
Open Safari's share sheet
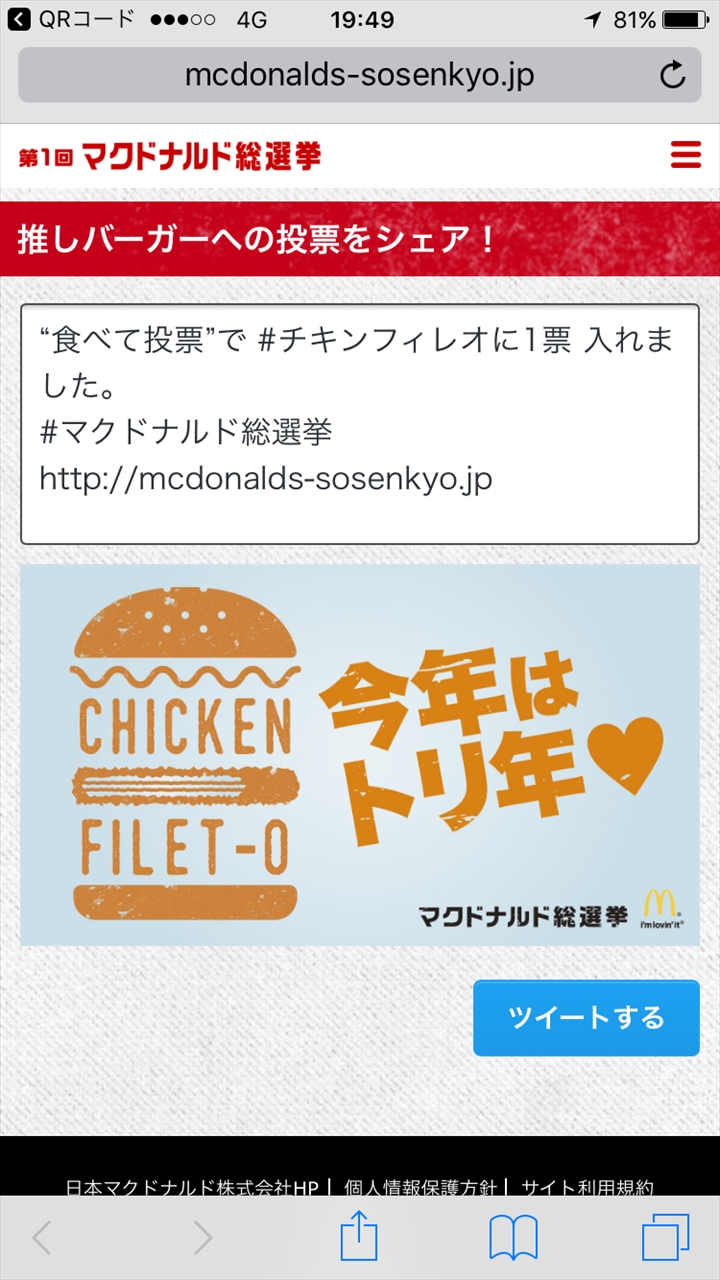[x=359, y=1238]
